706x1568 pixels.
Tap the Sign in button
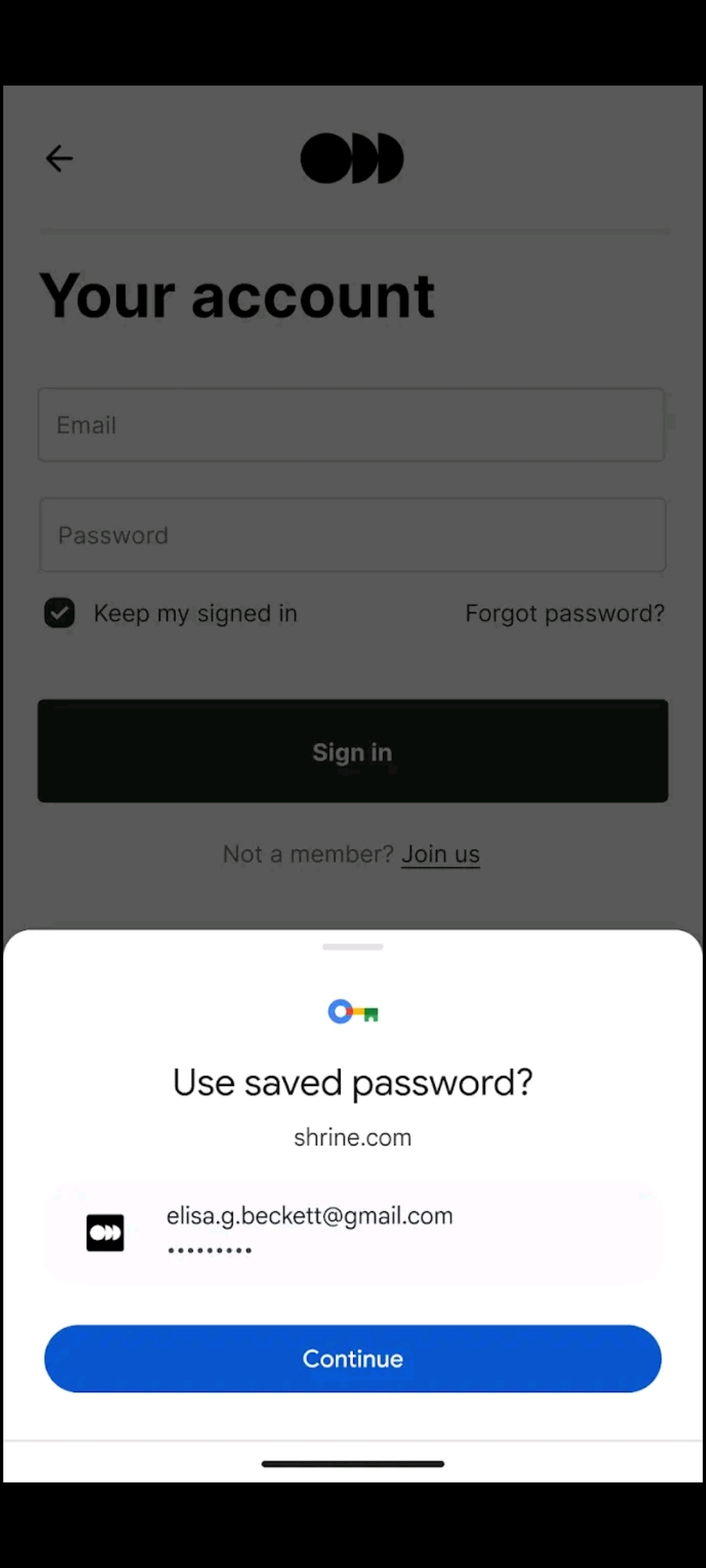[x=353, y=751]
